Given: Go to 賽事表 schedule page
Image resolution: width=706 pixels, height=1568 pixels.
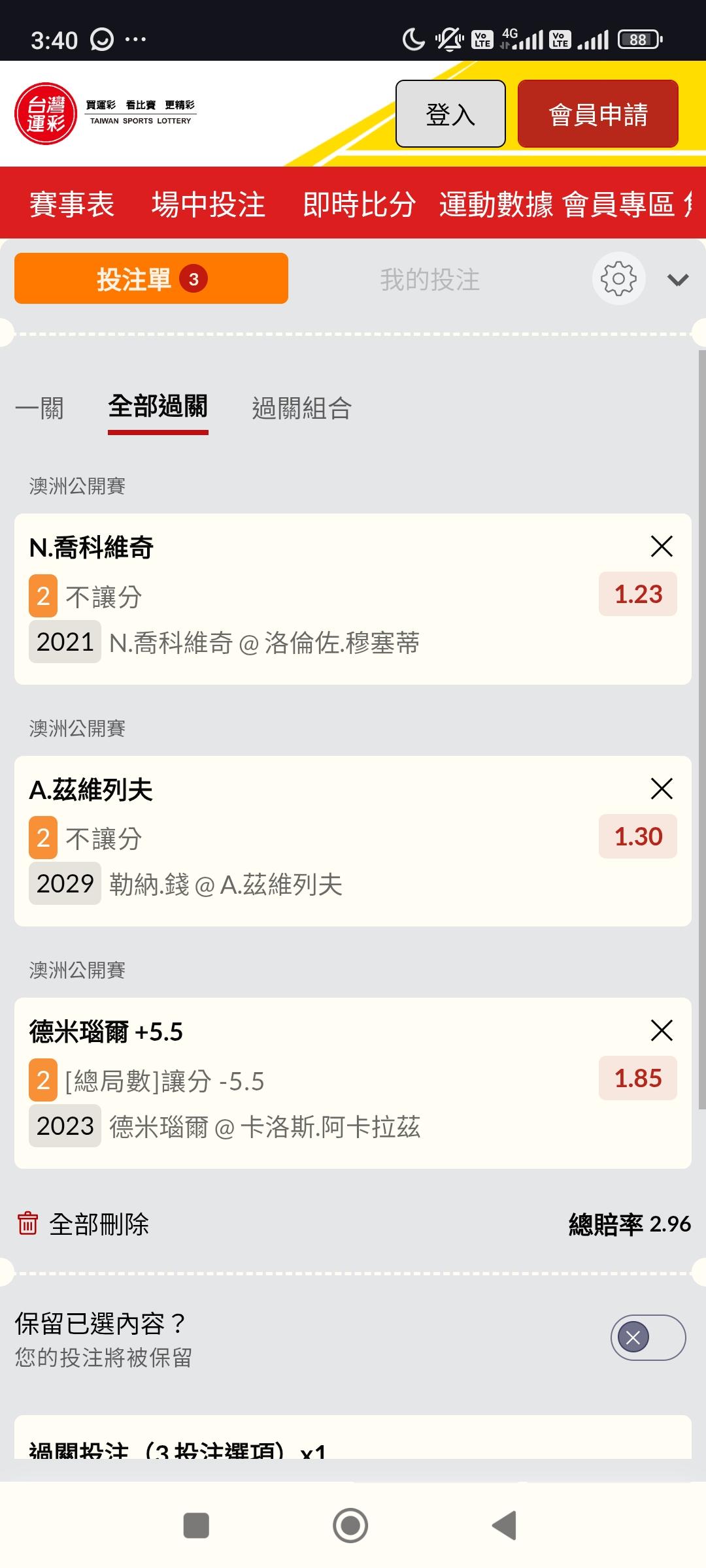Looking at the screenshot, I should [x=72, y=204].
